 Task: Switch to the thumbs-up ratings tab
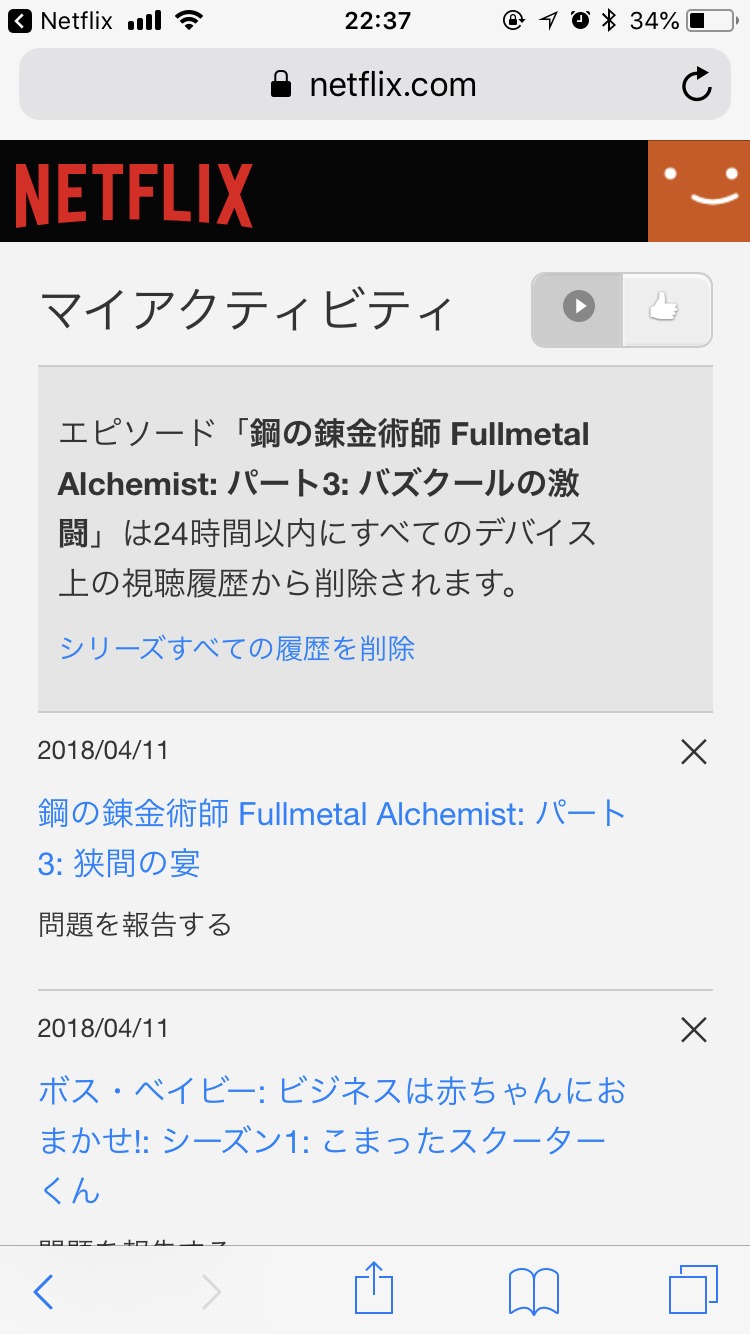(666, 307)
